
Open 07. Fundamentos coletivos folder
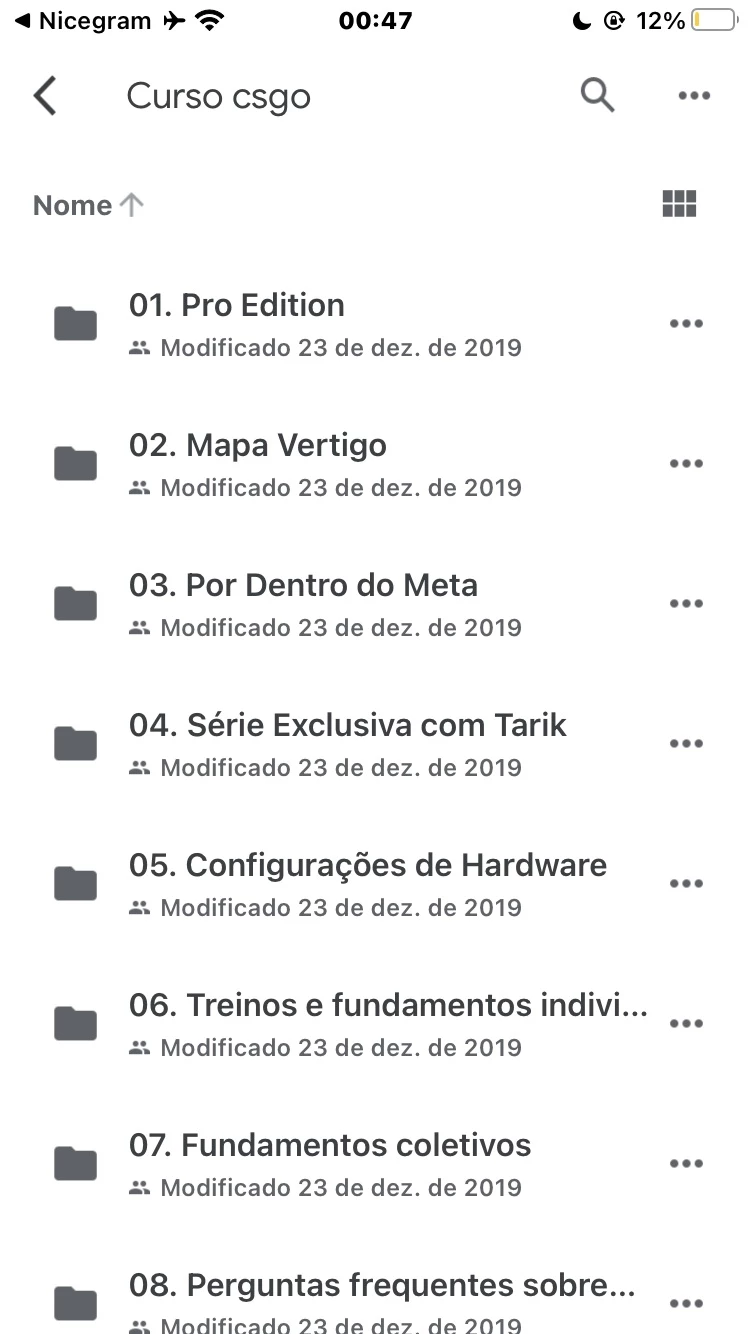click(375, 1164)
